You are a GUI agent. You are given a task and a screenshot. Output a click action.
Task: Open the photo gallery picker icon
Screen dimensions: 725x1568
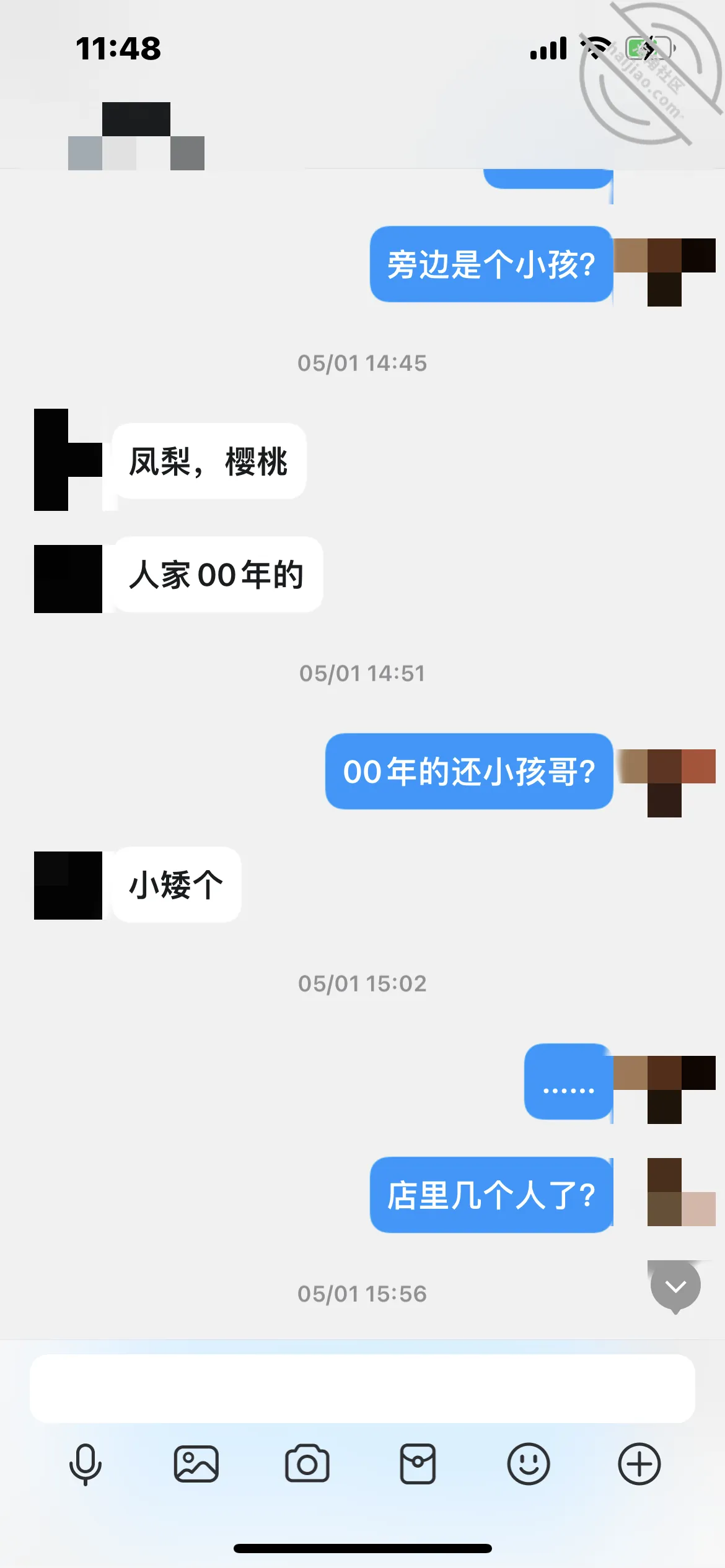tap(196, 1464)
